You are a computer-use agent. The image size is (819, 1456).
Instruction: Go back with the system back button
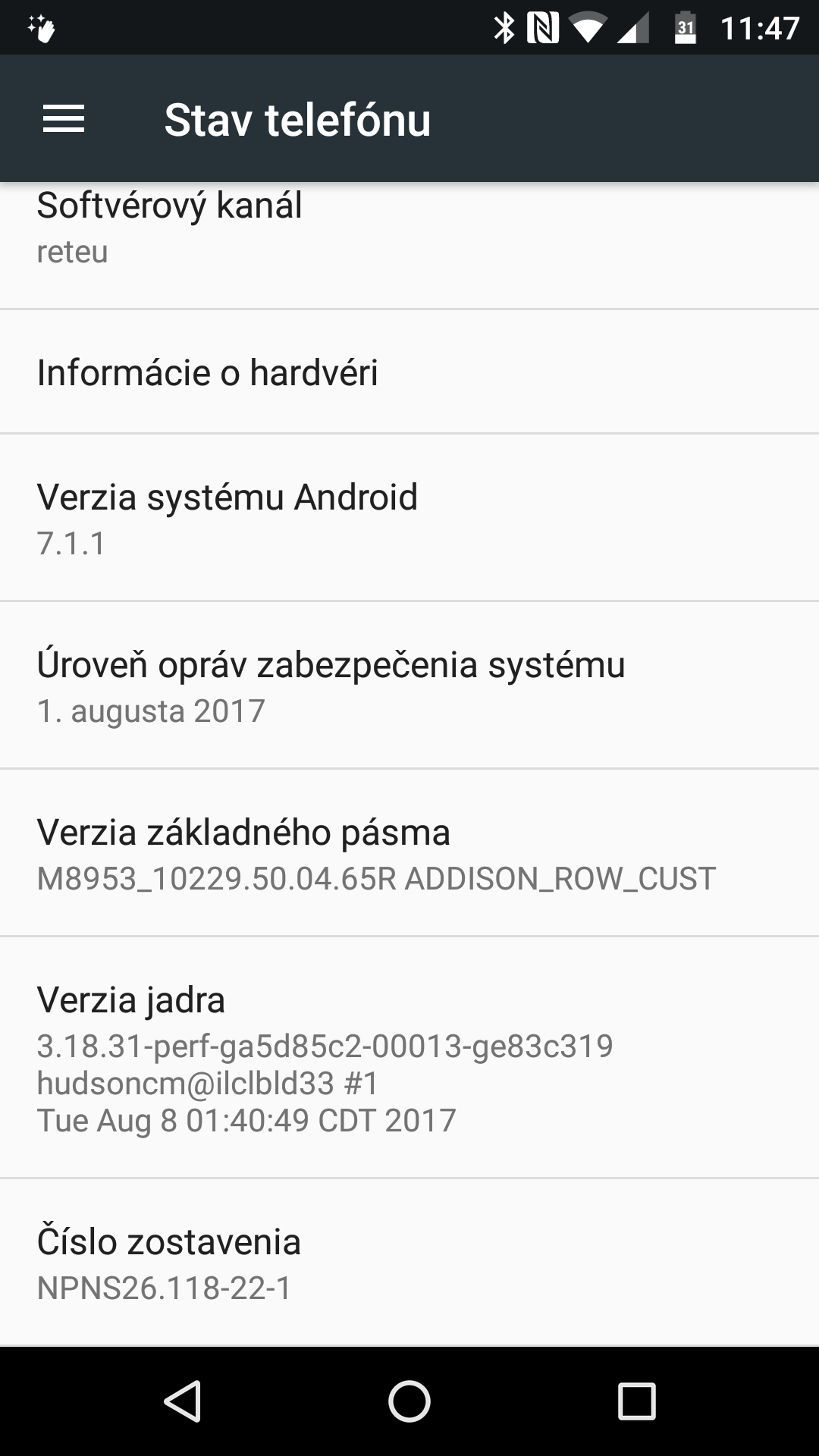click(182, 1400)
